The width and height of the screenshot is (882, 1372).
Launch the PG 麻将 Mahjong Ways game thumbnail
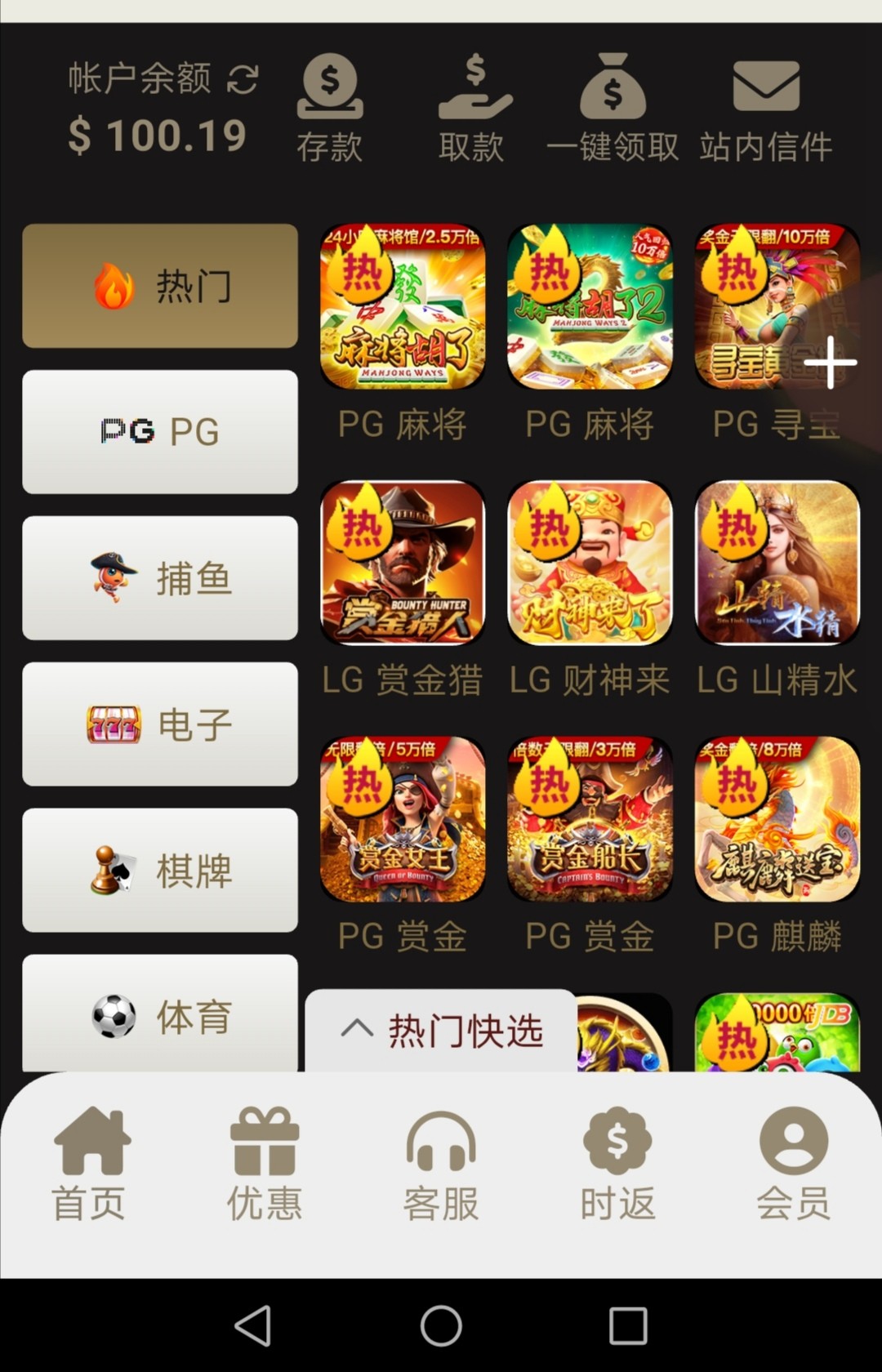(x=402, y=306)
